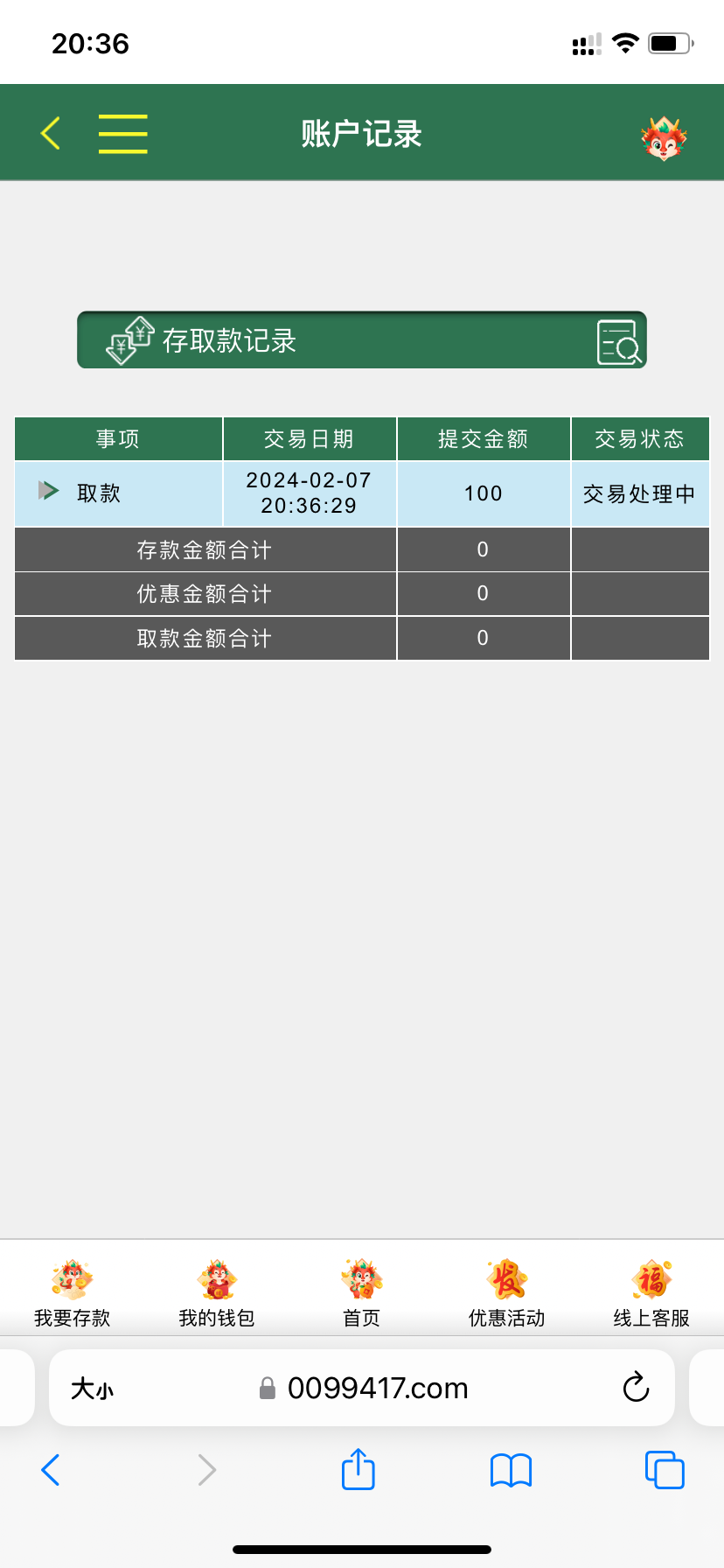Go back with Safari back arrow
Screen dimensions: 724x1568
tap(51, 1470)
